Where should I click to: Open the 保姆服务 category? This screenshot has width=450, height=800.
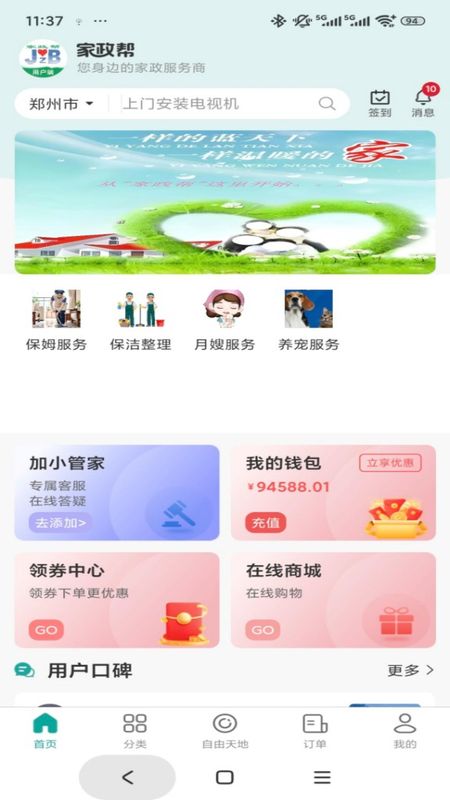tap(56, 320)
